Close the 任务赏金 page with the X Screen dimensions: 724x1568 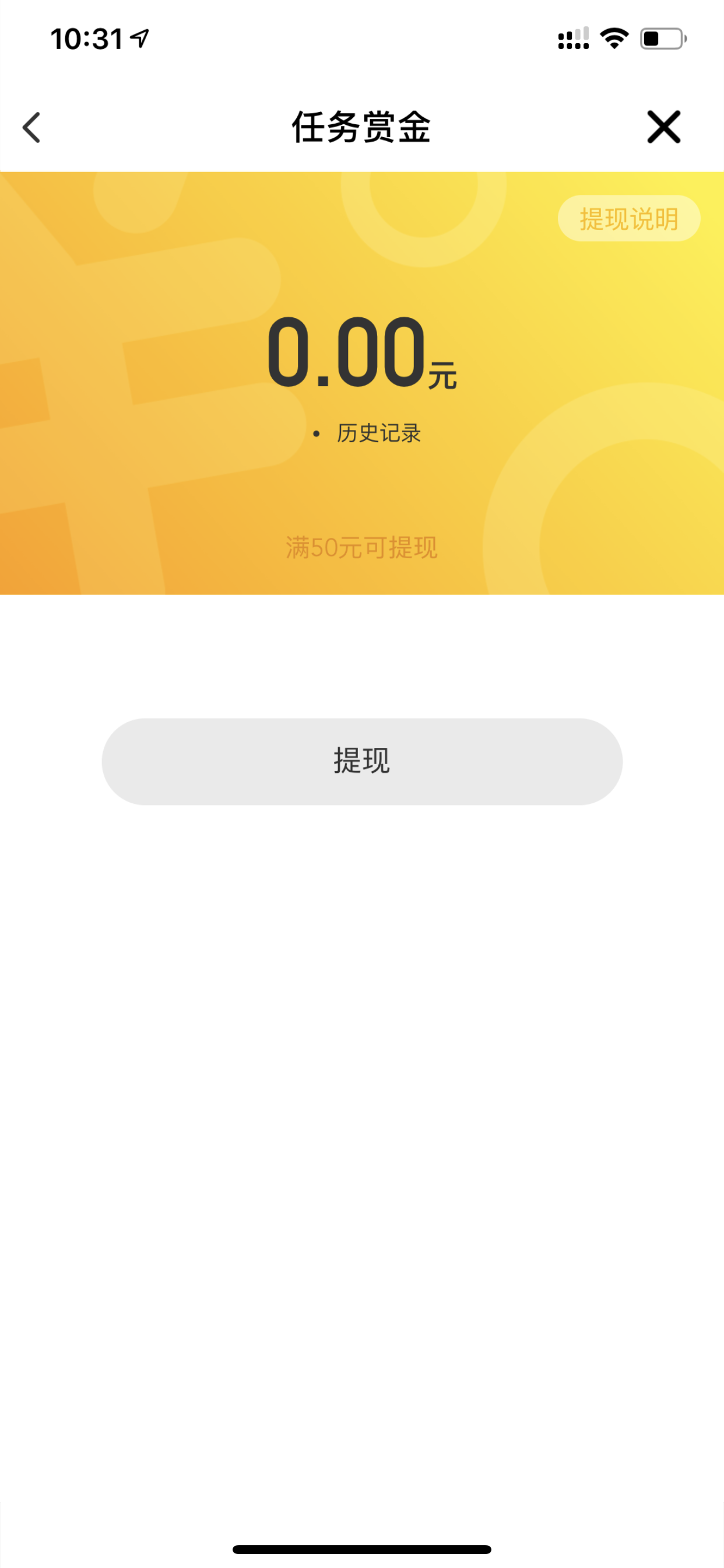tap(663, 127)
